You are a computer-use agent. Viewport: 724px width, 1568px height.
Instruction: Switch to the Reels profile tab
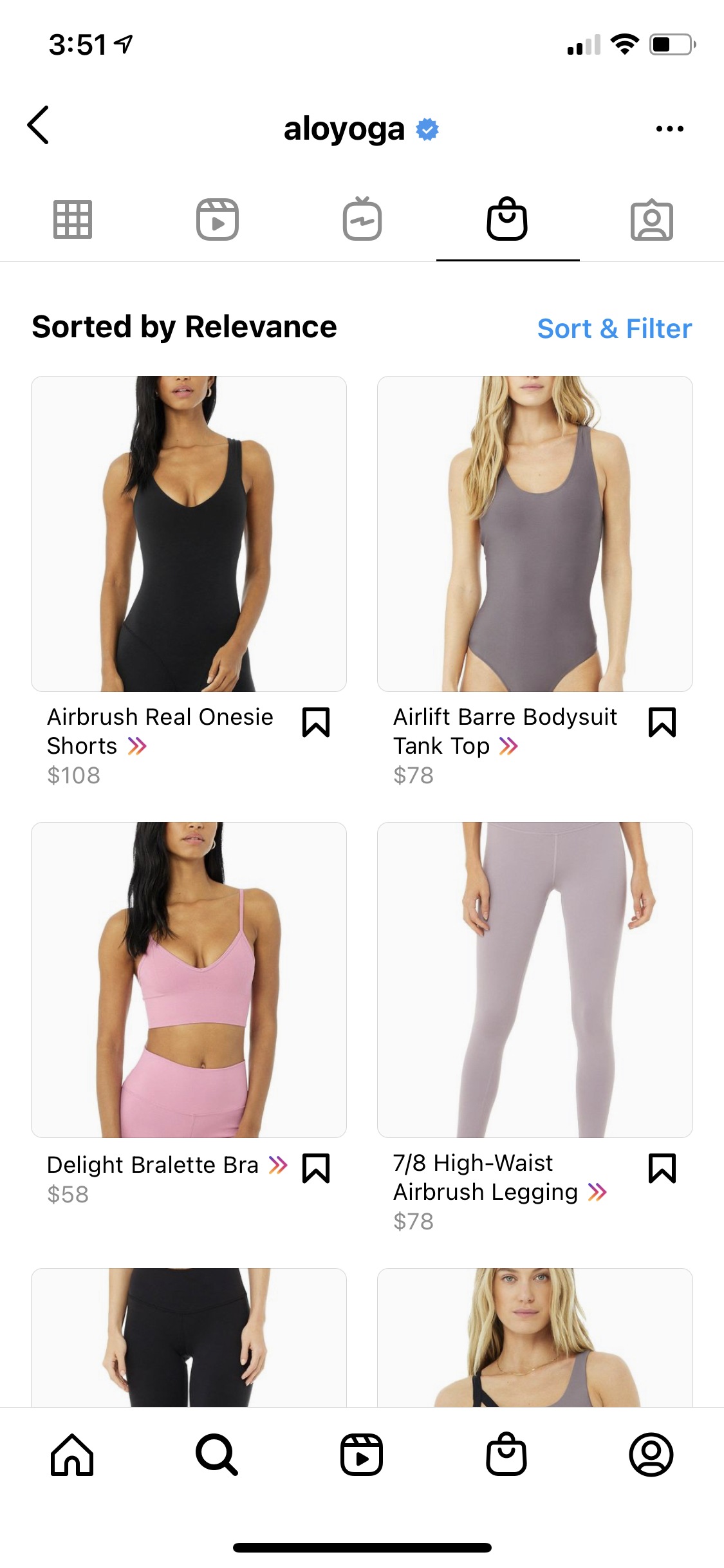218,219
